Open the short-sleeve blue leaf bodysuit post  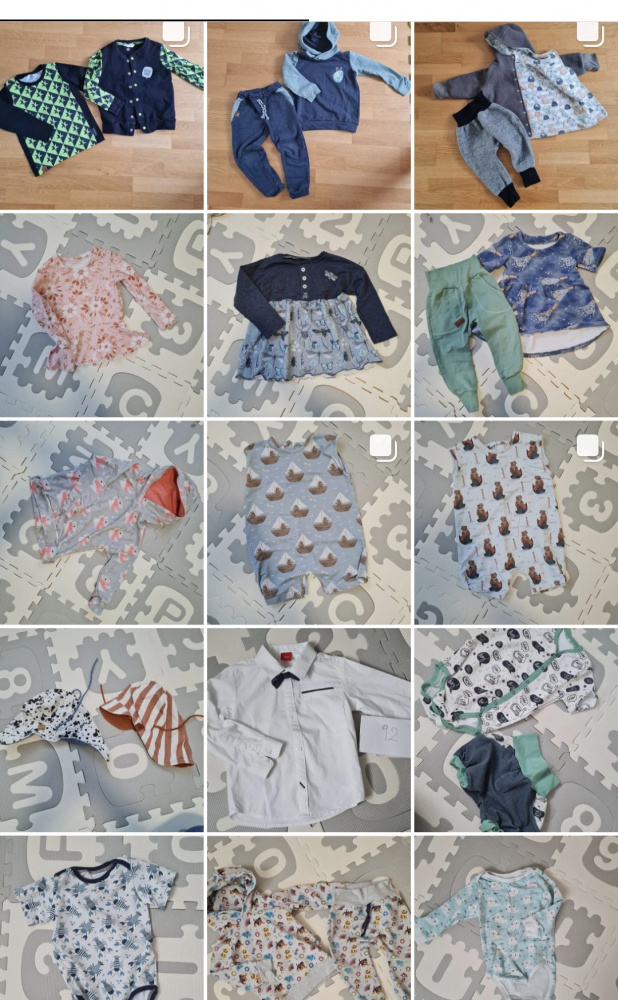click(x=101, y=918)
